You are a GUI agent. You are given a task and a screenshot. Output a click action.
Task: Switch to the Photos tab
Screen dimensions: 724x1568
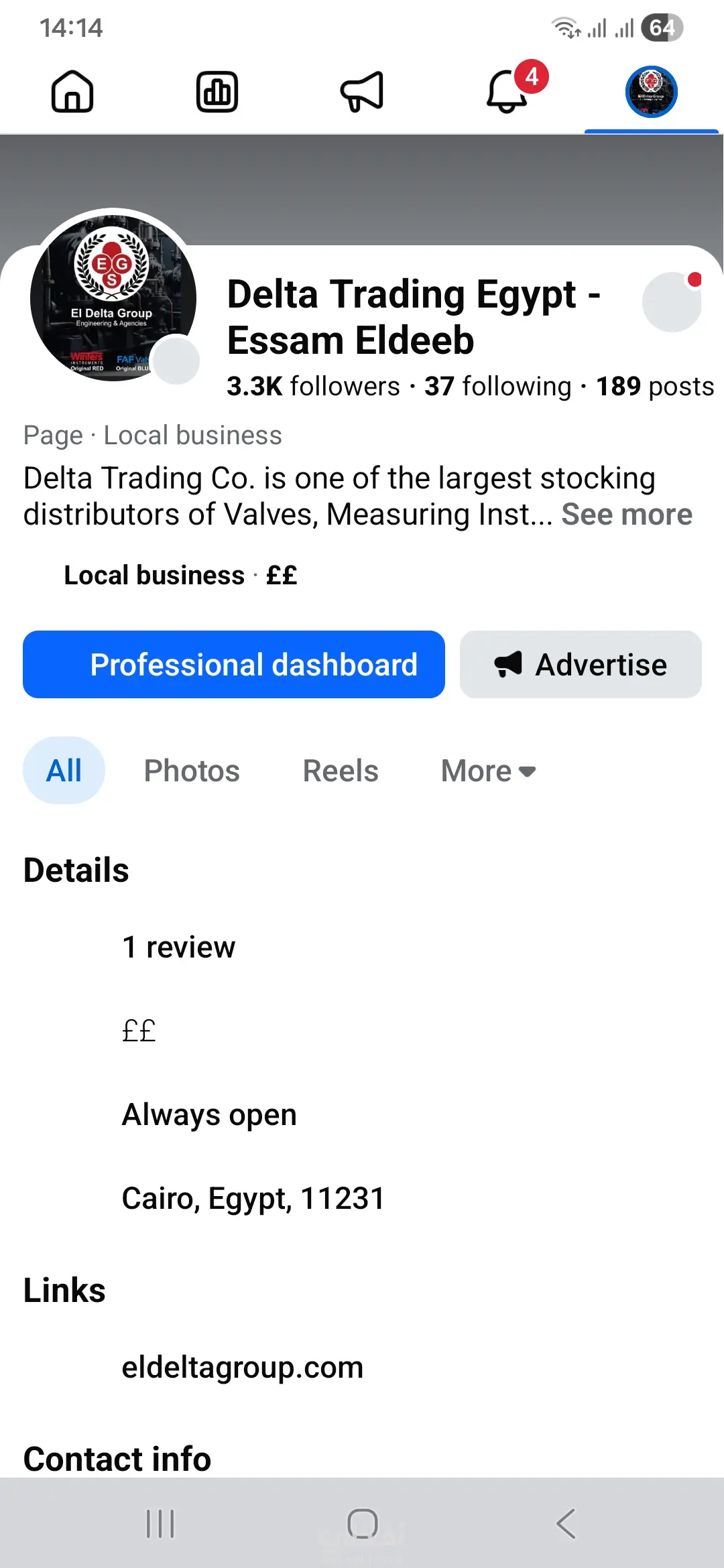[x=192, y=771]
